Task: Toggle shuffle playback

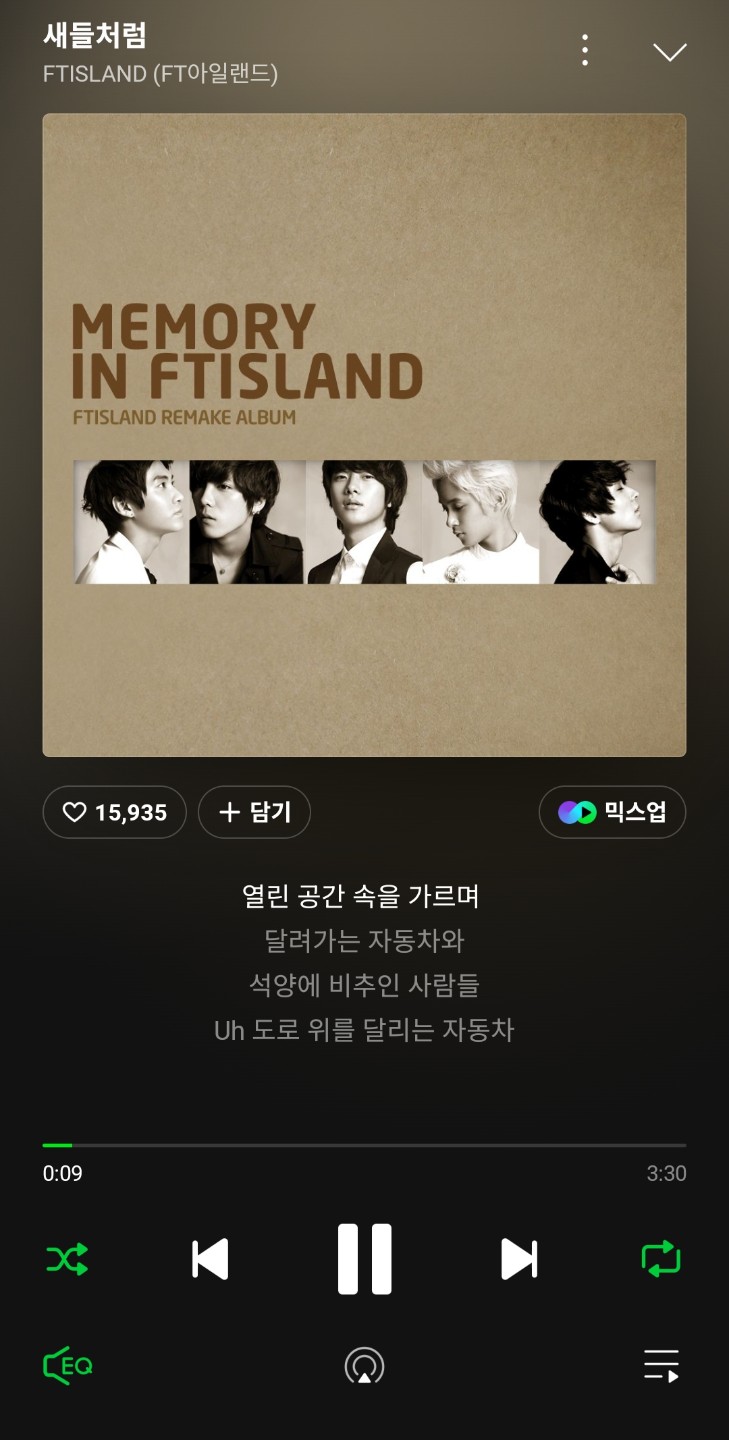Action: [x=67, y=1259]
